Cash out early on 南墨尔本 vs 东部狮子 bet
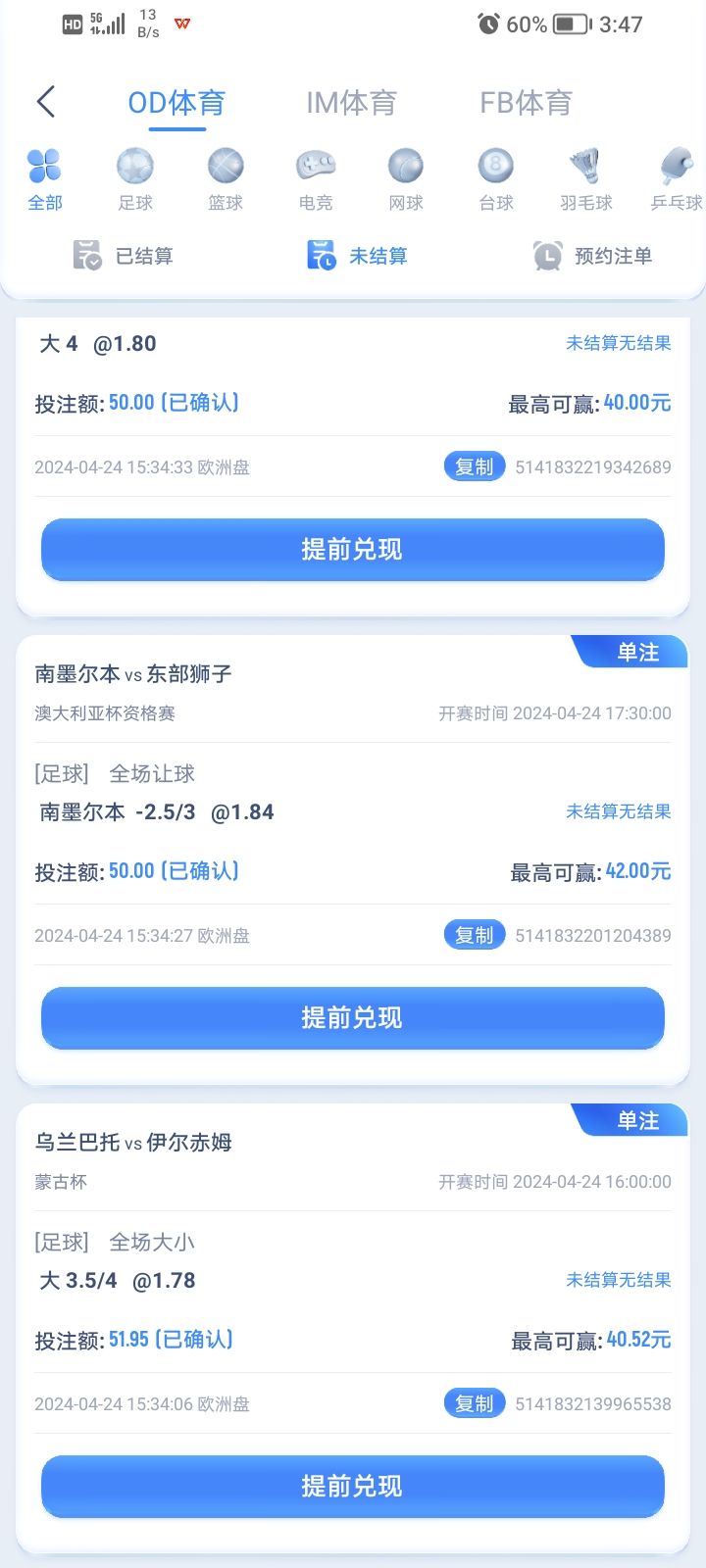The height and width of the screenshot is (1568, 706). coord(353,1018)
